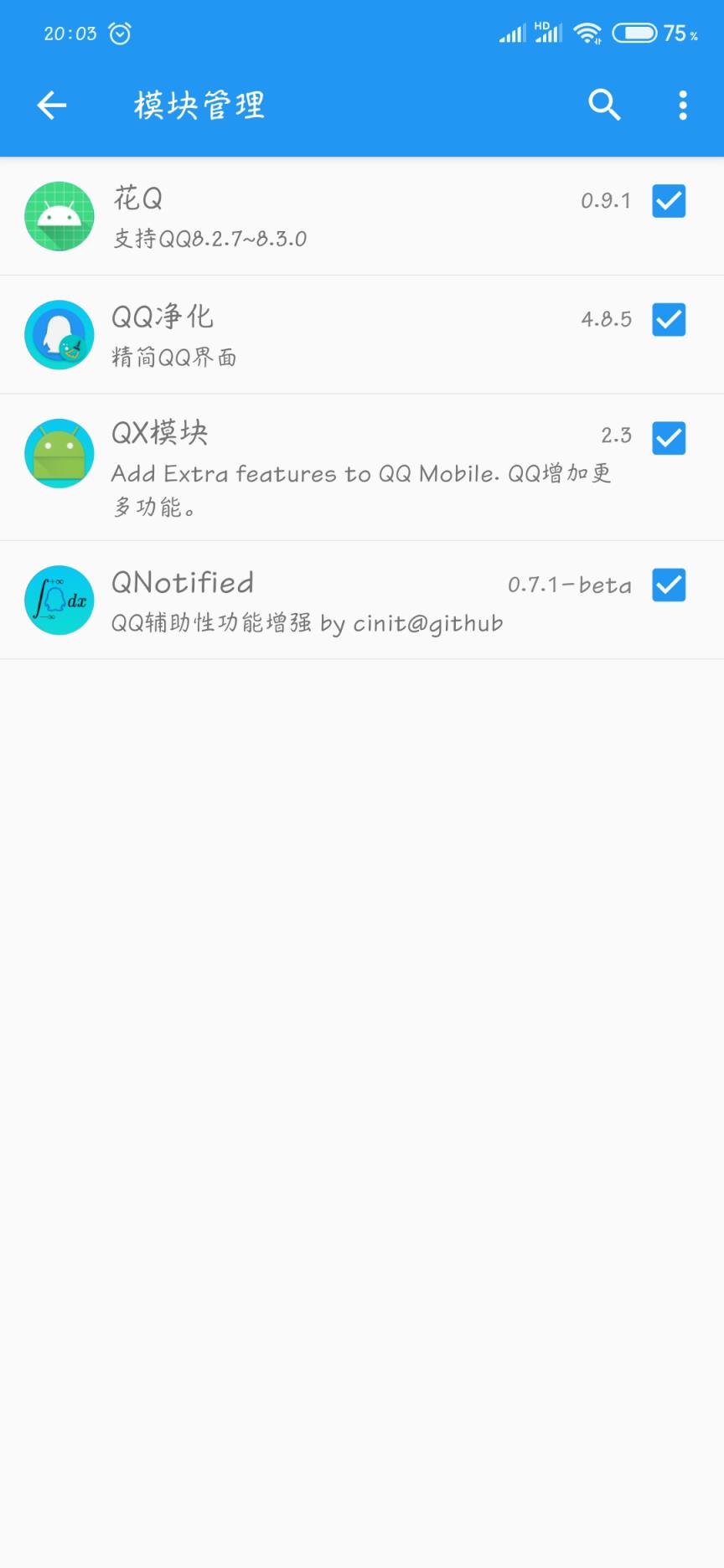Viewport: 724px width, 1568px height.
Task: Click the QQ净化 penguin module icon
Action: (59, 333)
